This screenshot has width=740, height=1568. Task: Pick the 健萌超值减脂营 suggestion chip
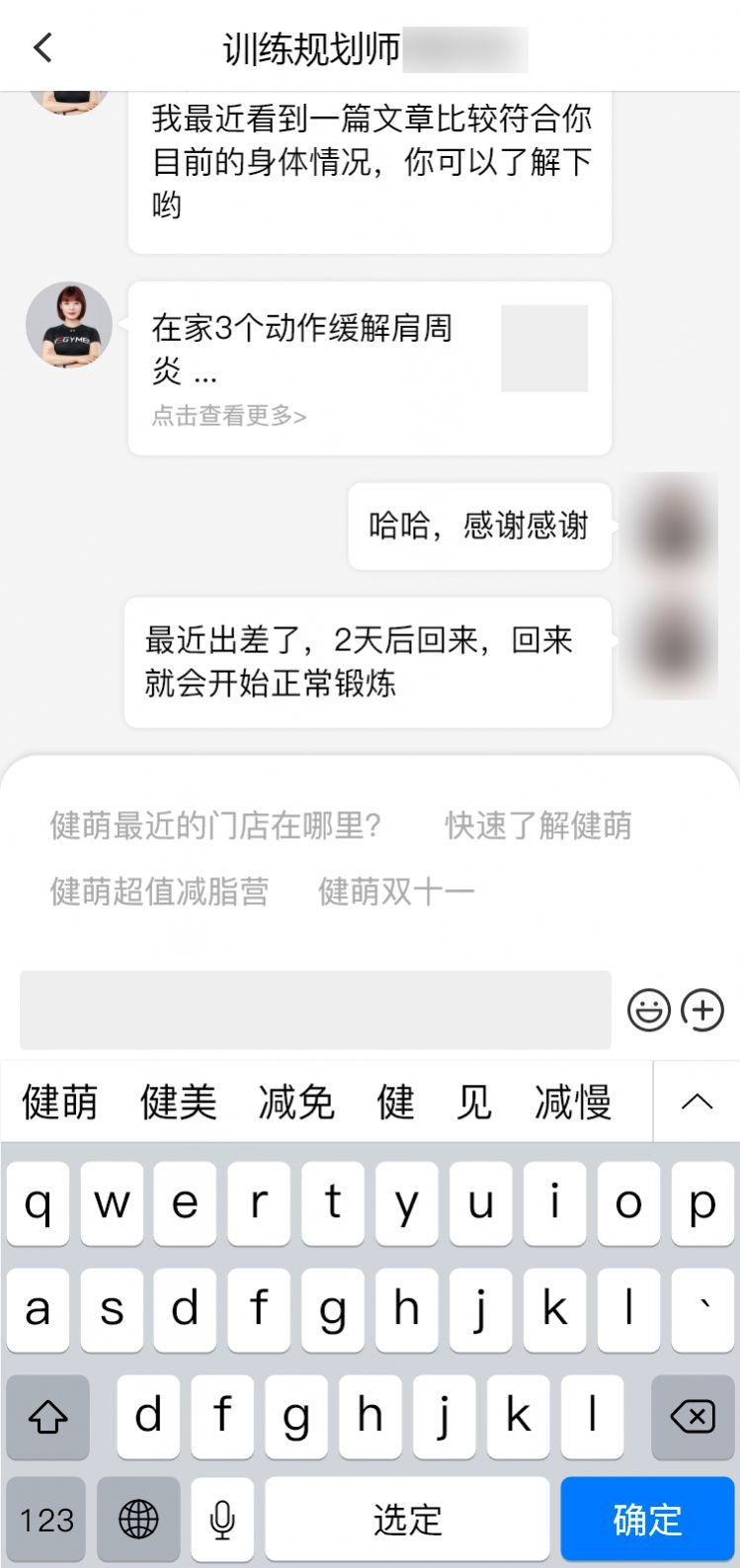pyautogui.click(x=159, y=891)
